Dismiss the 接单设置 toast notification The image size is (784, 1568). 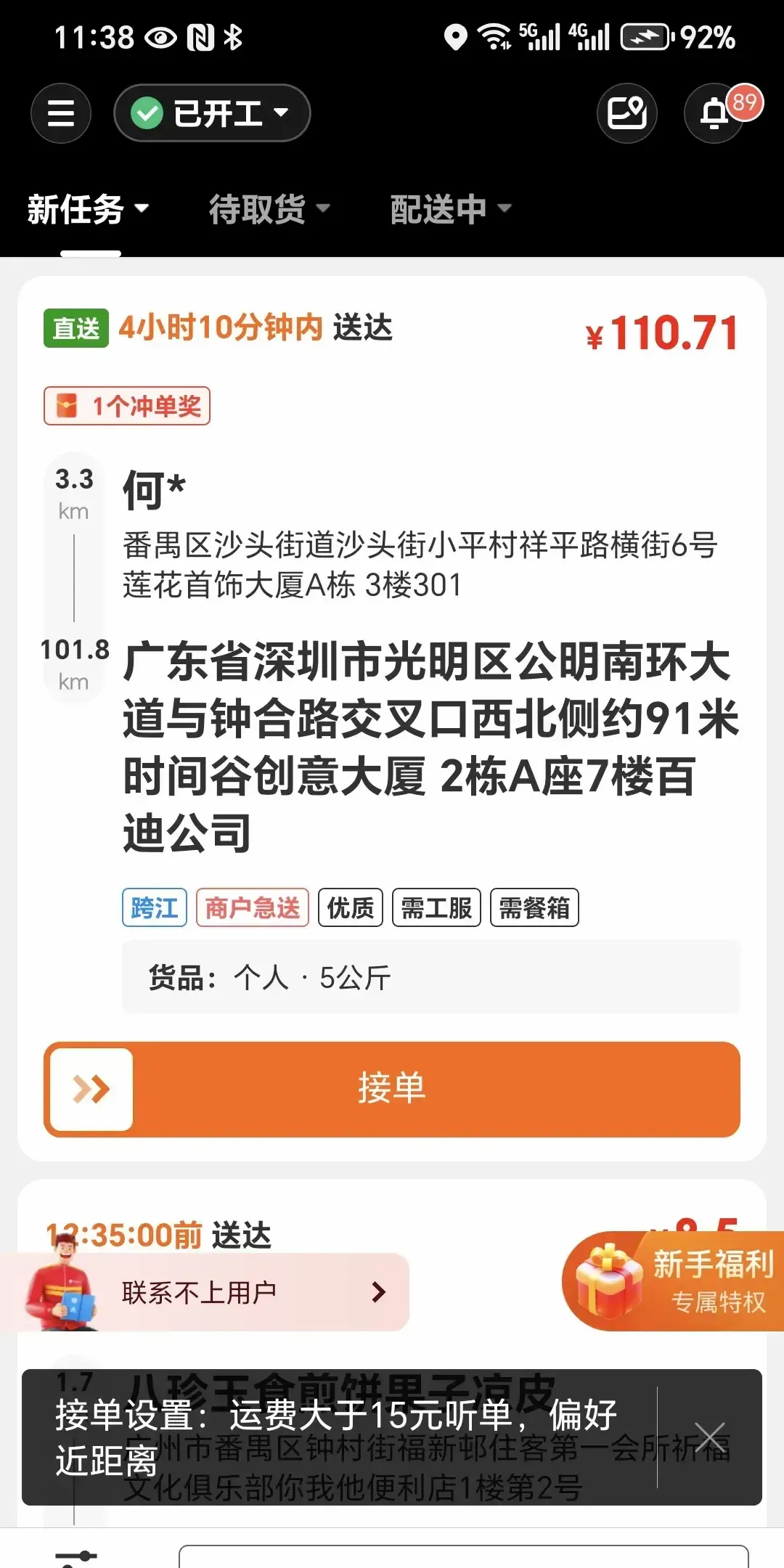(709, 1437)
